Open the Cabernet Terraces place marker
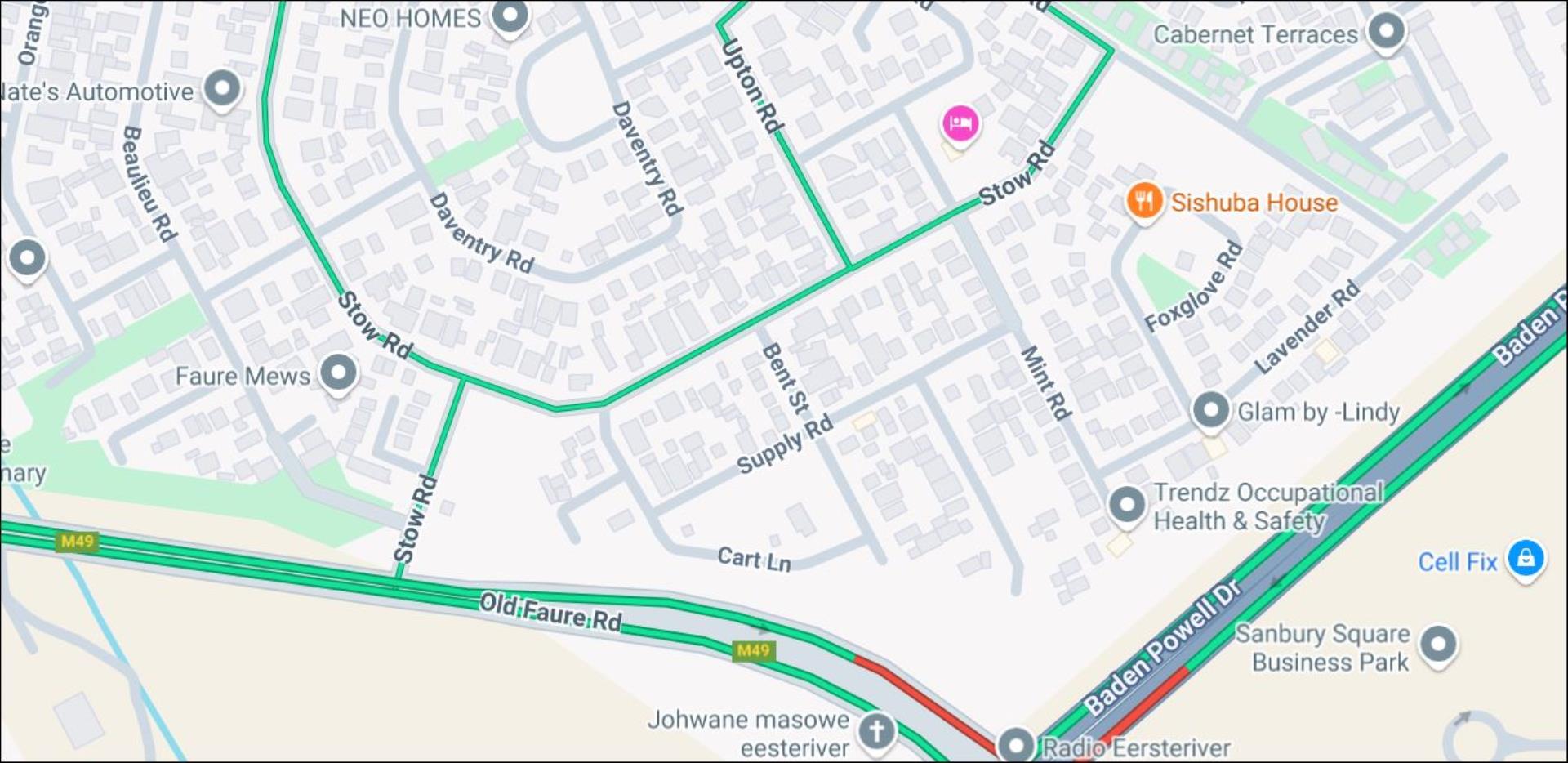The image size is (1568, 763). 1386,32
